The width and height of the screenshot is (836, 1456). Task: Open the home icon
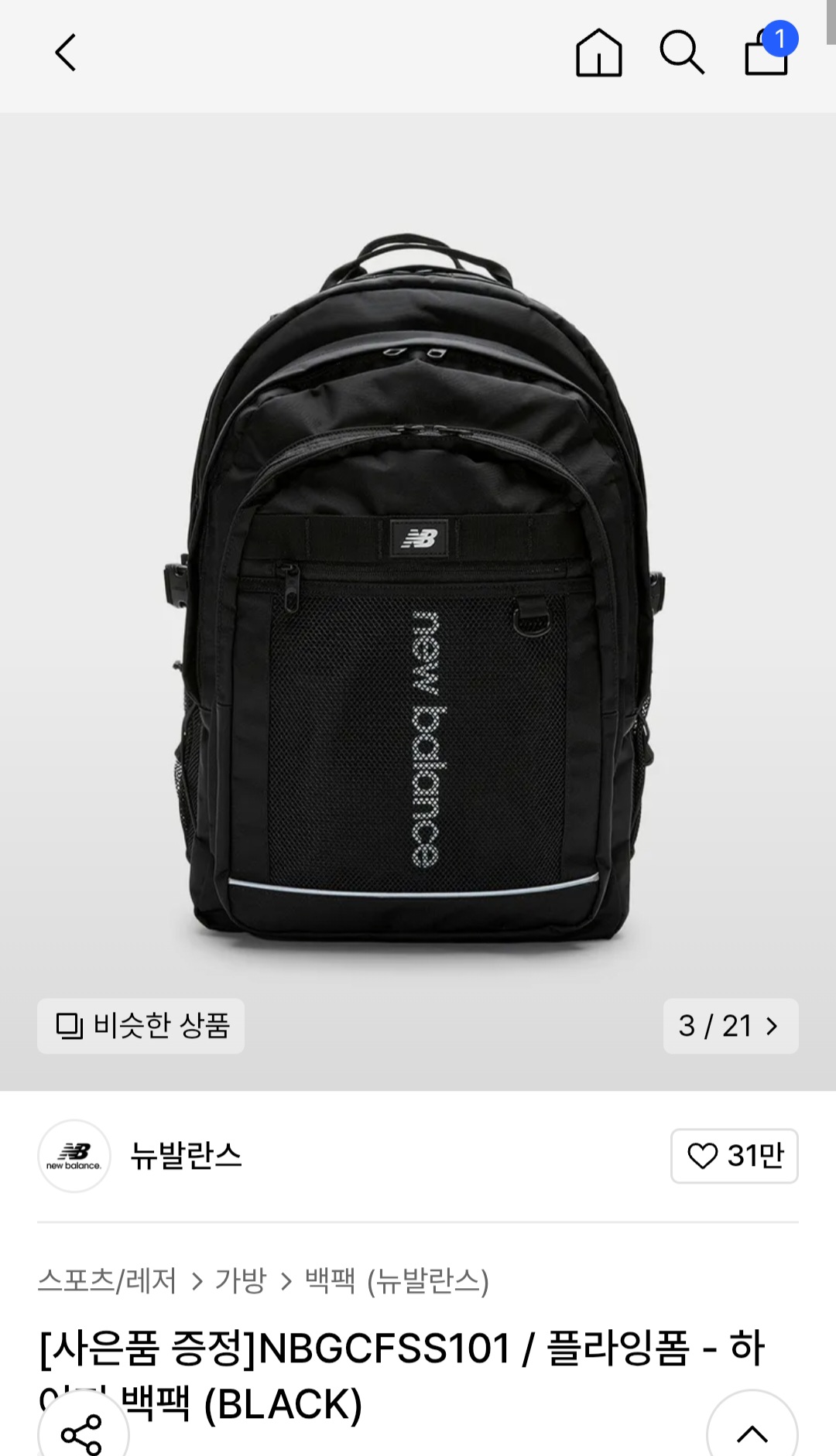pos(598,53)
